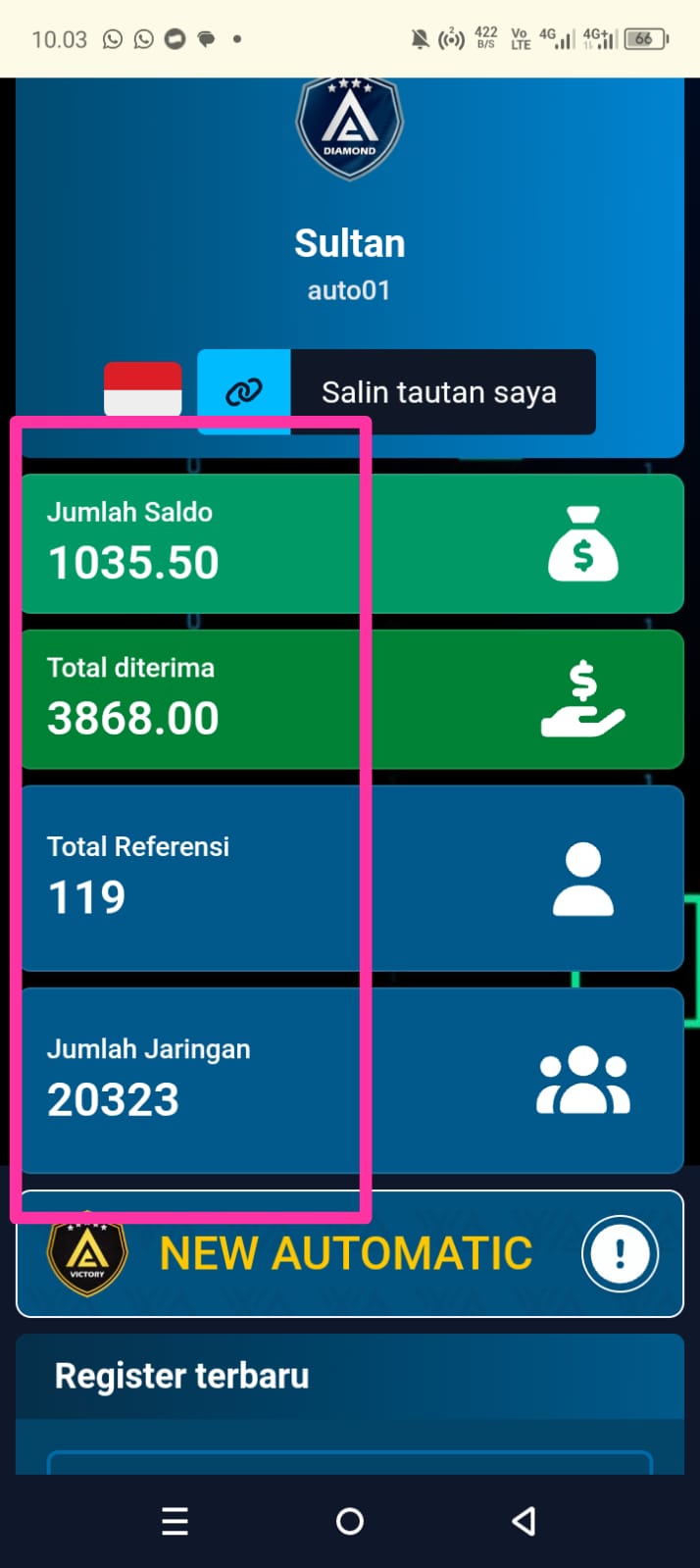This screenshot has width=700, height=1568.
Task: Go back using system back button
Action: 525,1521
